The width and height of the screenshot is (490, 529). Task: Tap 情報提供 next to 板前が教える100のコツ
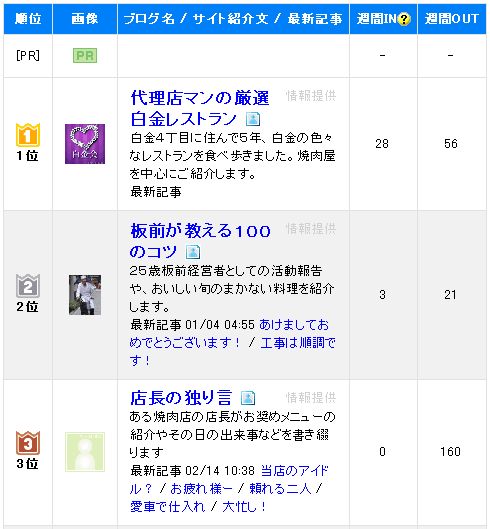[311, 229]
